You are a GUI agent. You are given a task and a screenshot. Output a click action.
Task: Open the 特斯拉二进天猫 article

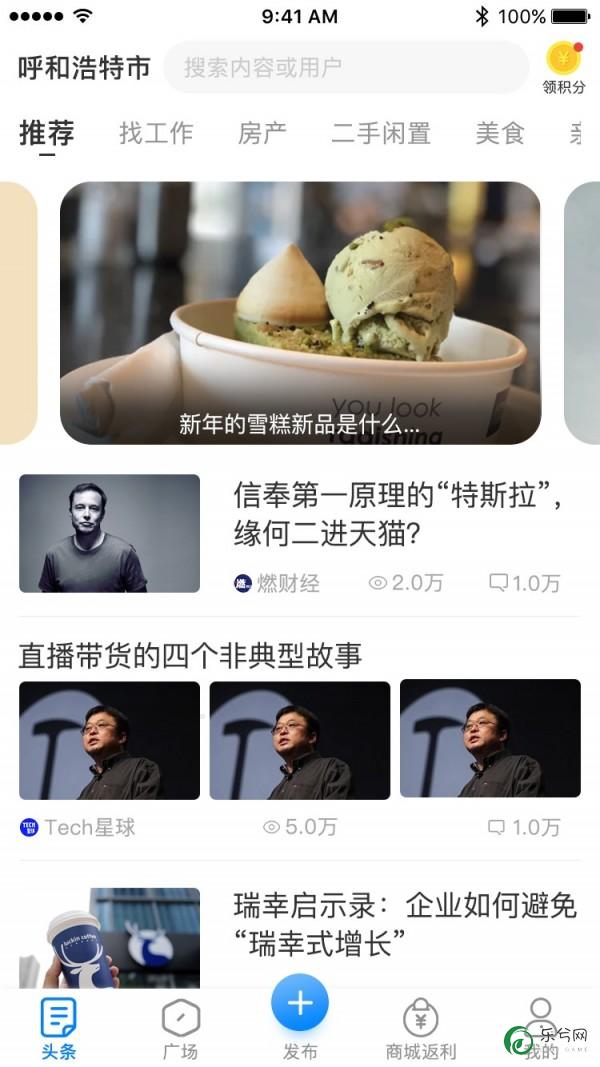[299, 534]
